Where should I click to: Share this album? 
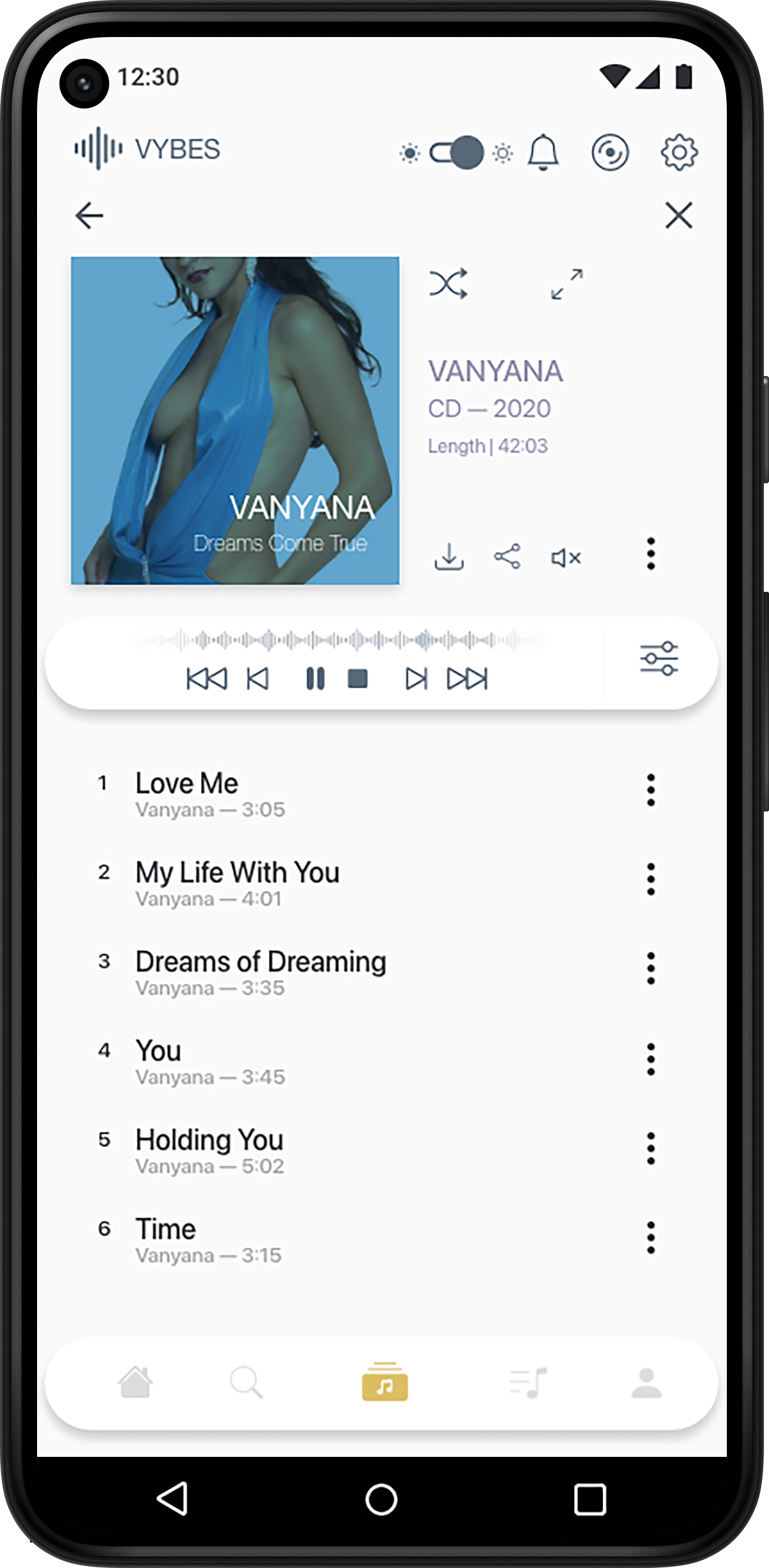[x=507, y=557]
